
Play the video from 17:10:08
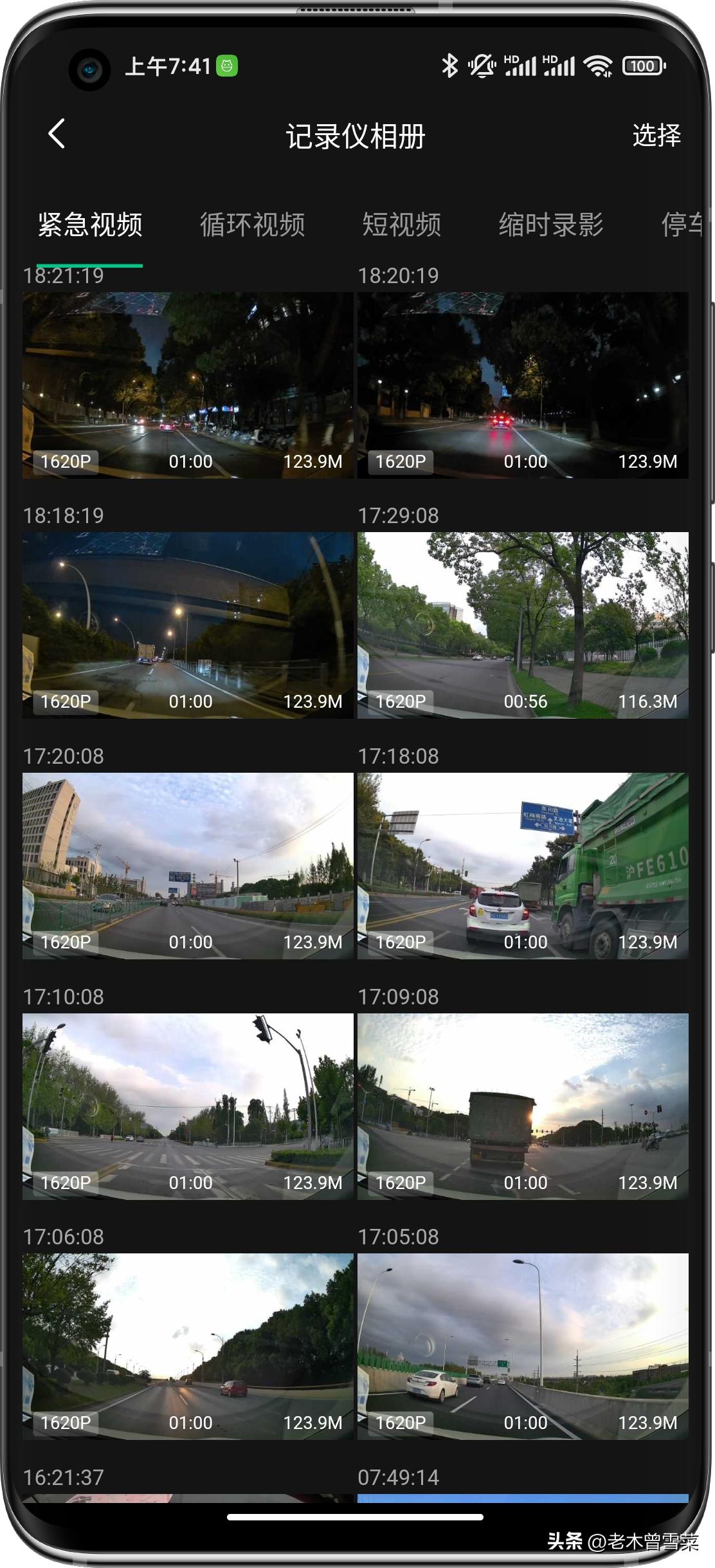pos(188,1106)
